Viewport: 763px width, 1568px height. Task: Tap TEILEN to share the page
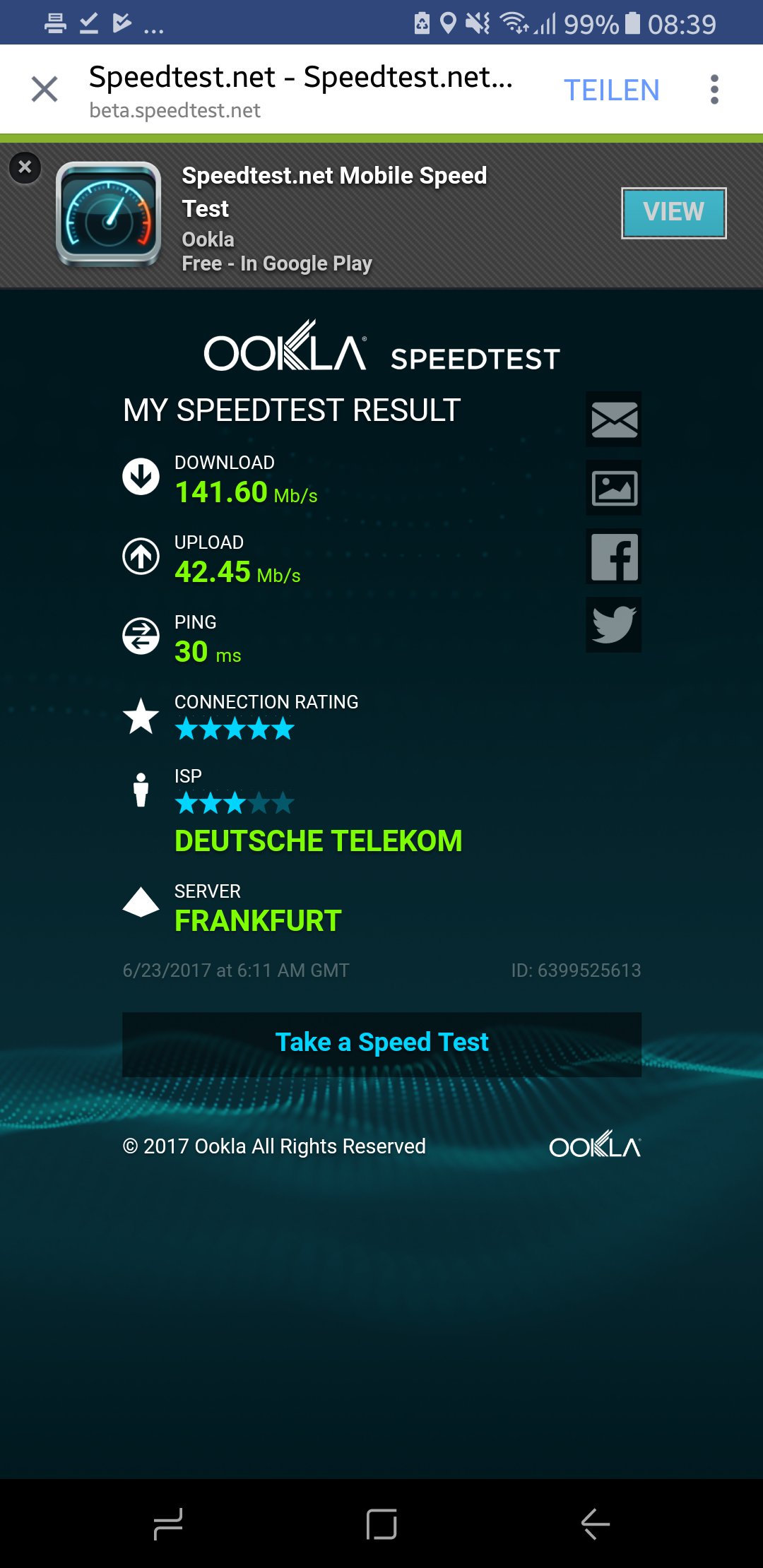611,90
